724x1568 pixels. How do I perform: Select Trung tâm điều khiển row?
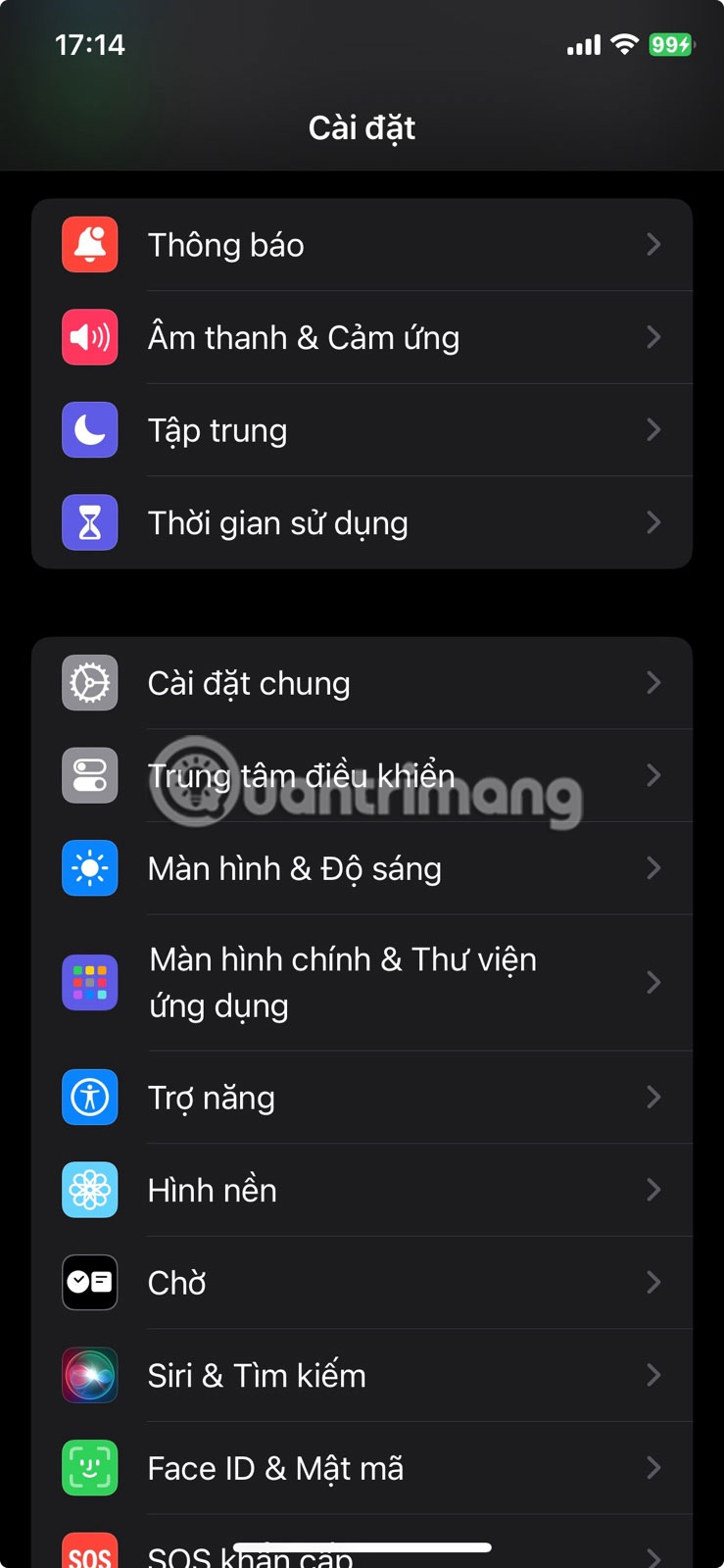(x=362, y=775)
